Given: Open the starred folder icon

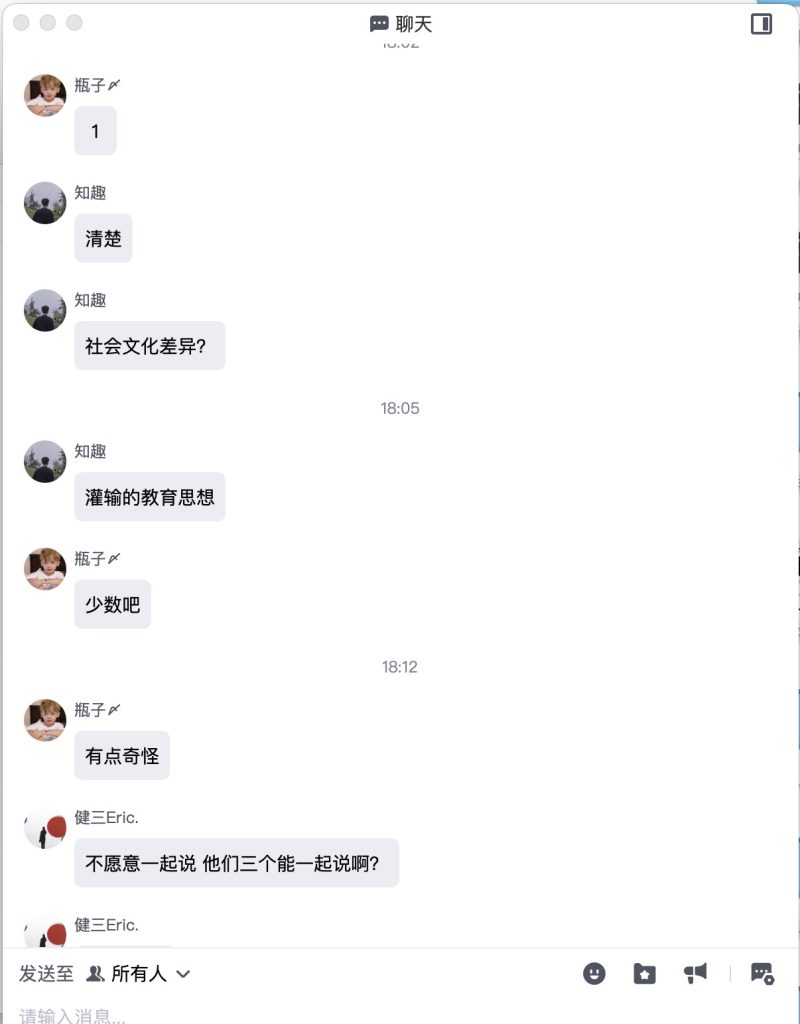Looking at the screenshot, I should [645, 973].
